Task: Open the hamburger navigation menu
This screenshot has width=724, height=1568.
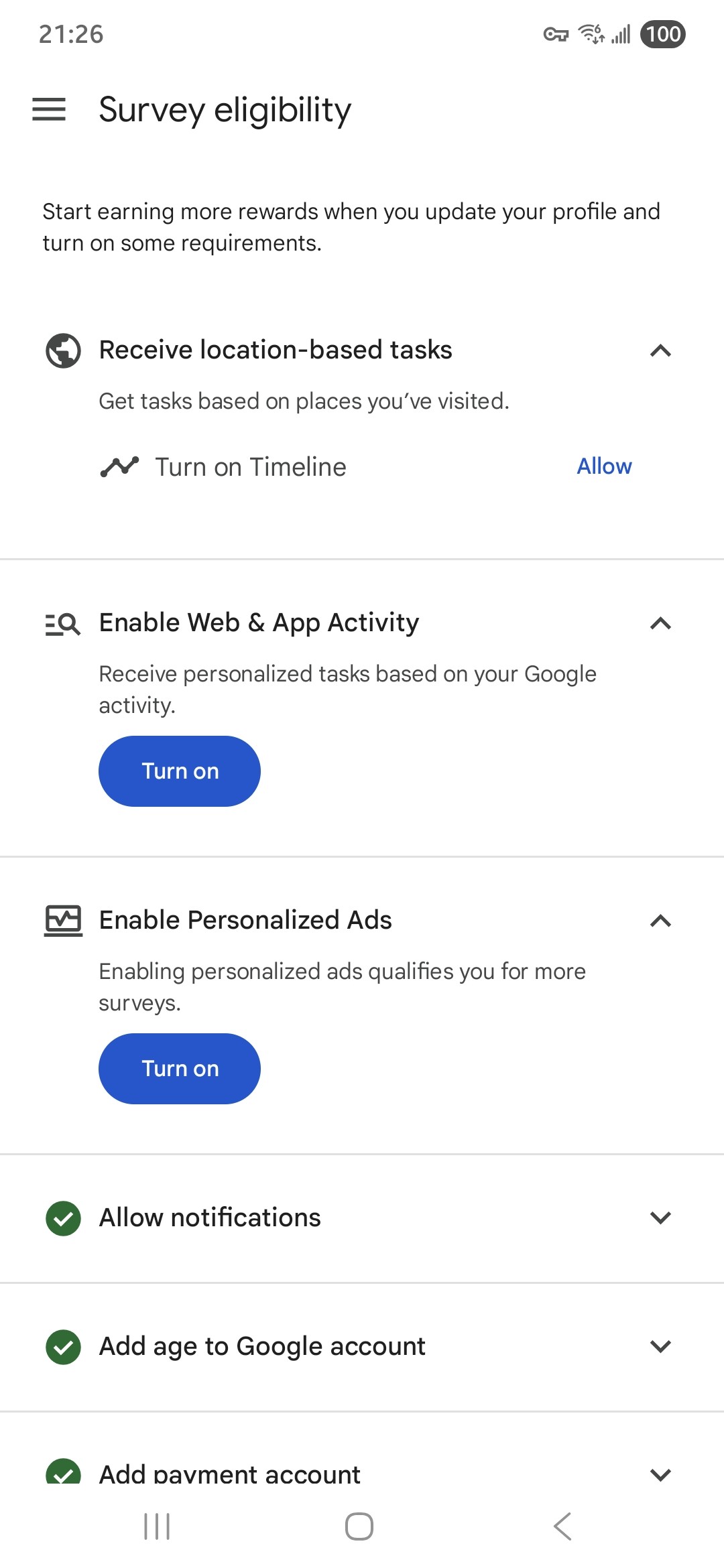Action: click(x=49, y=109)
